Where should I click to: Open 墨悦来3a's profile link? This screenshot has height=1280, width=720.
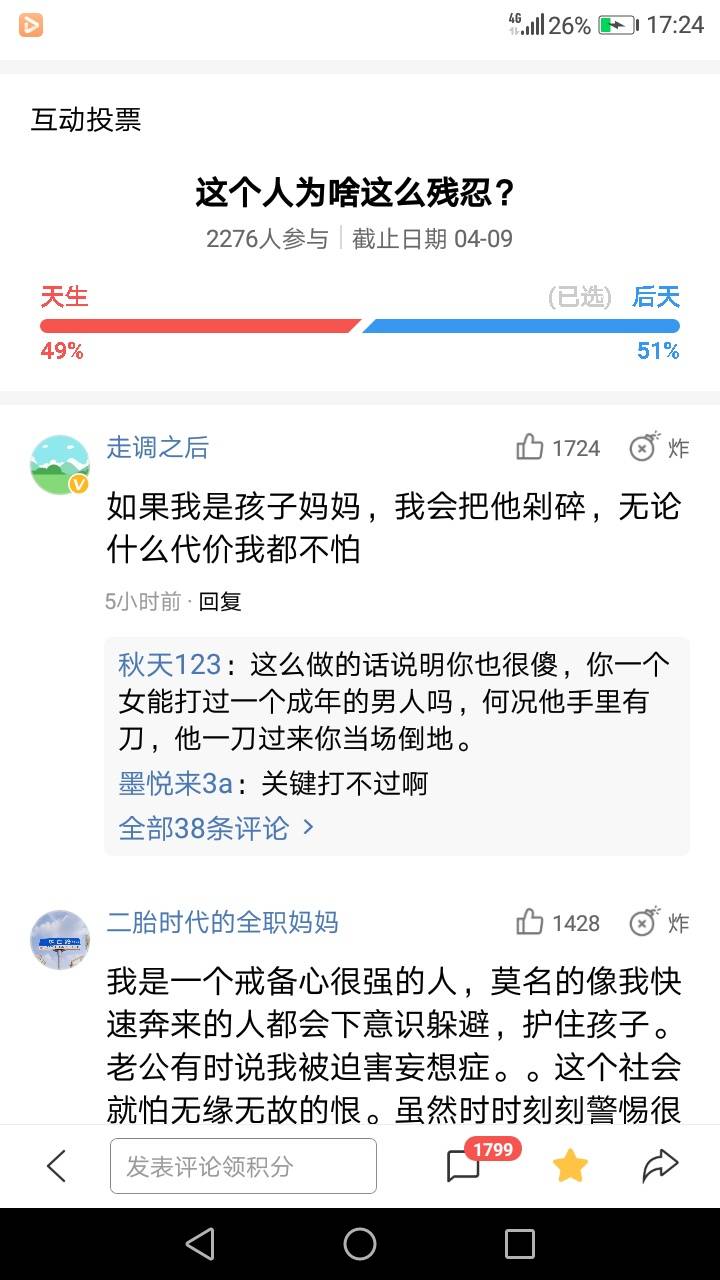[x=176, y=783]
